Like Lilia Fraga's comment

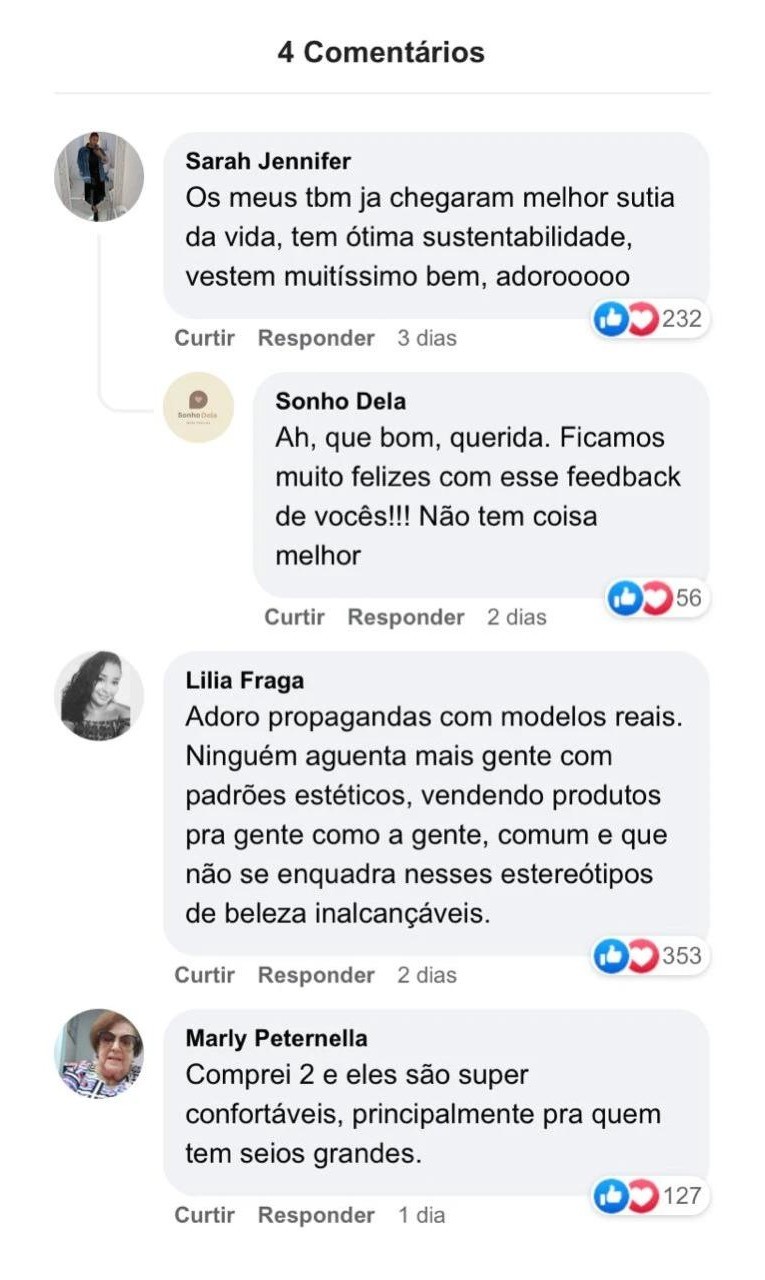[x=204, y=975]
